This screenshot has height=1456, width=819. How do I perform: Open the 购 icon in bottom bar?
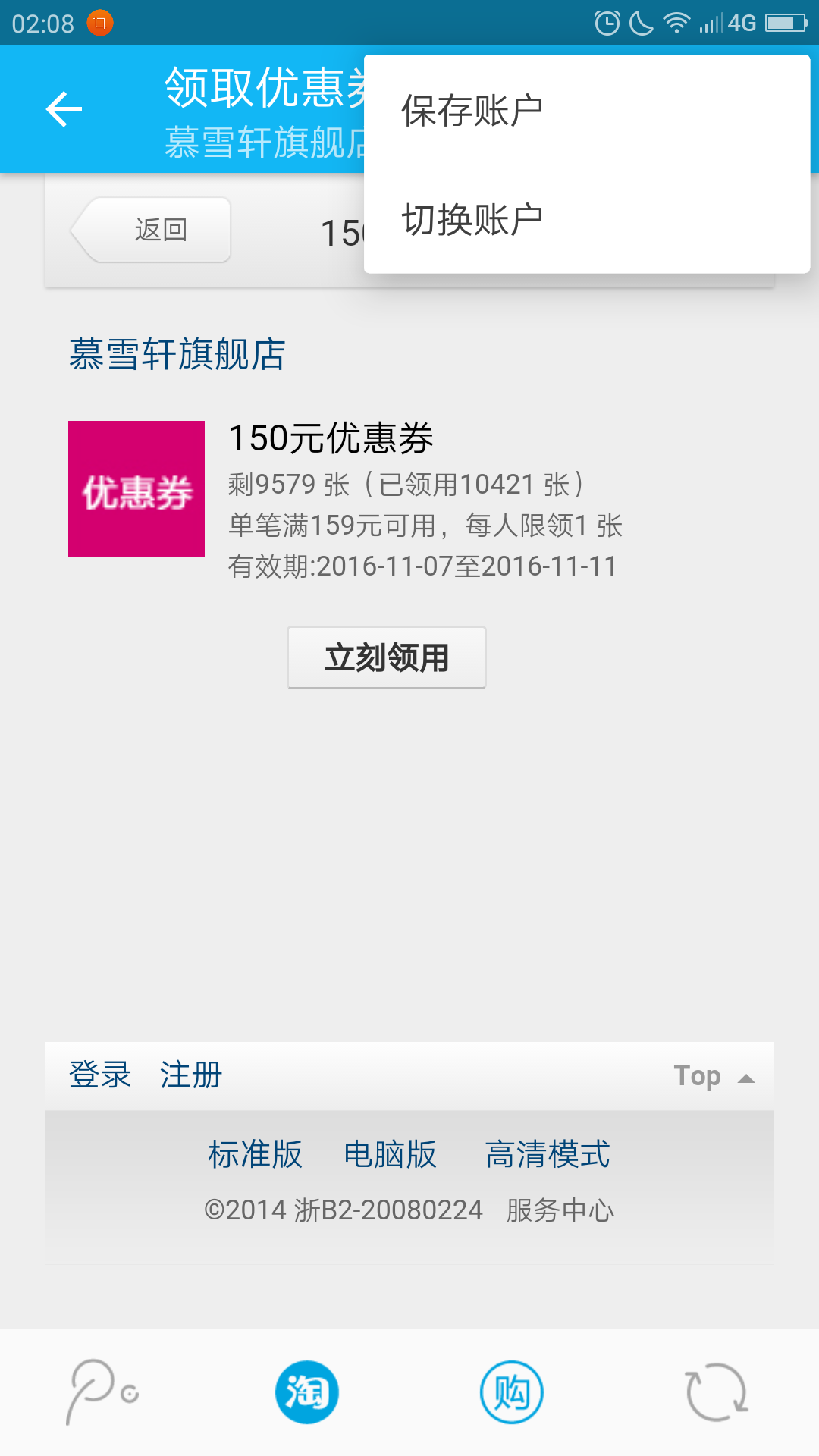point(511,1392)
